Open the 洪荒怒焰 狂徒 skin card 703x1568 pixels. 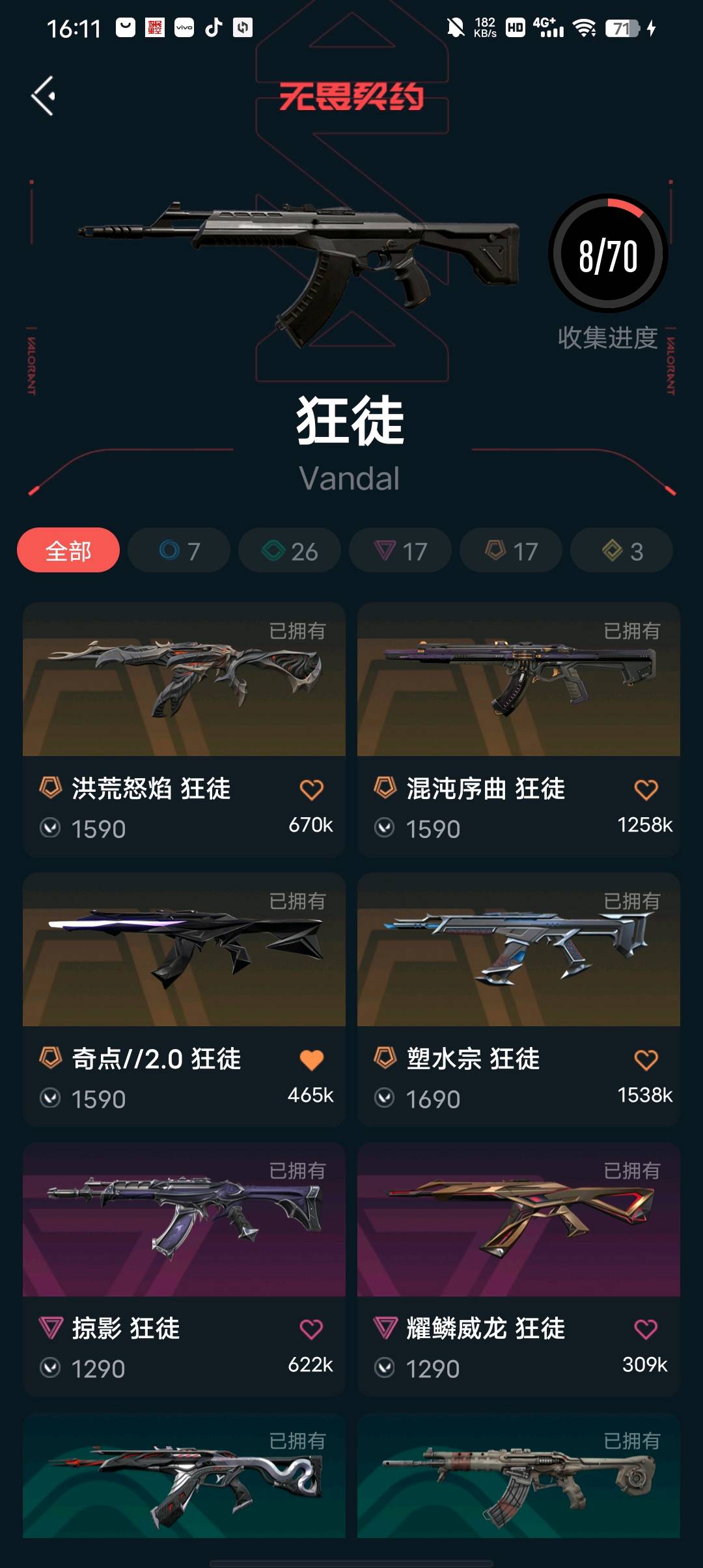click(x=184, y=680)
